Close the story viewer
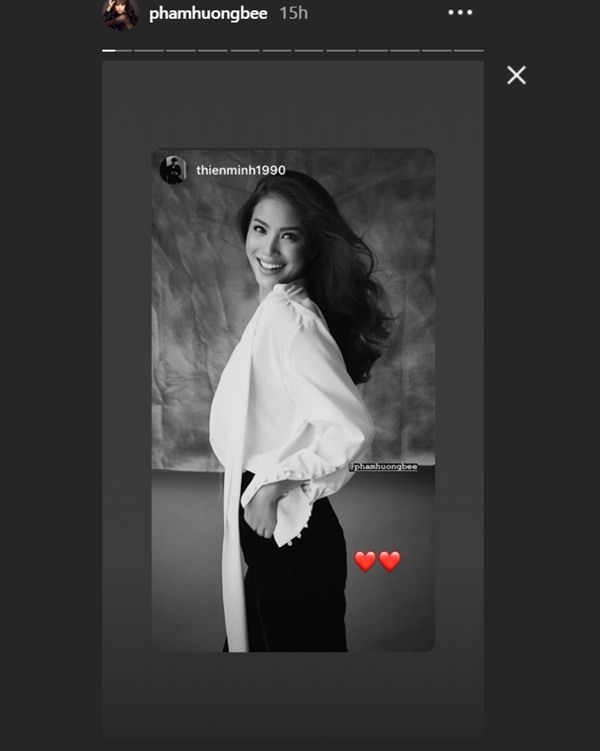This screenshot has width=600, height=751. pyautogui.click(x=516, y=75)
